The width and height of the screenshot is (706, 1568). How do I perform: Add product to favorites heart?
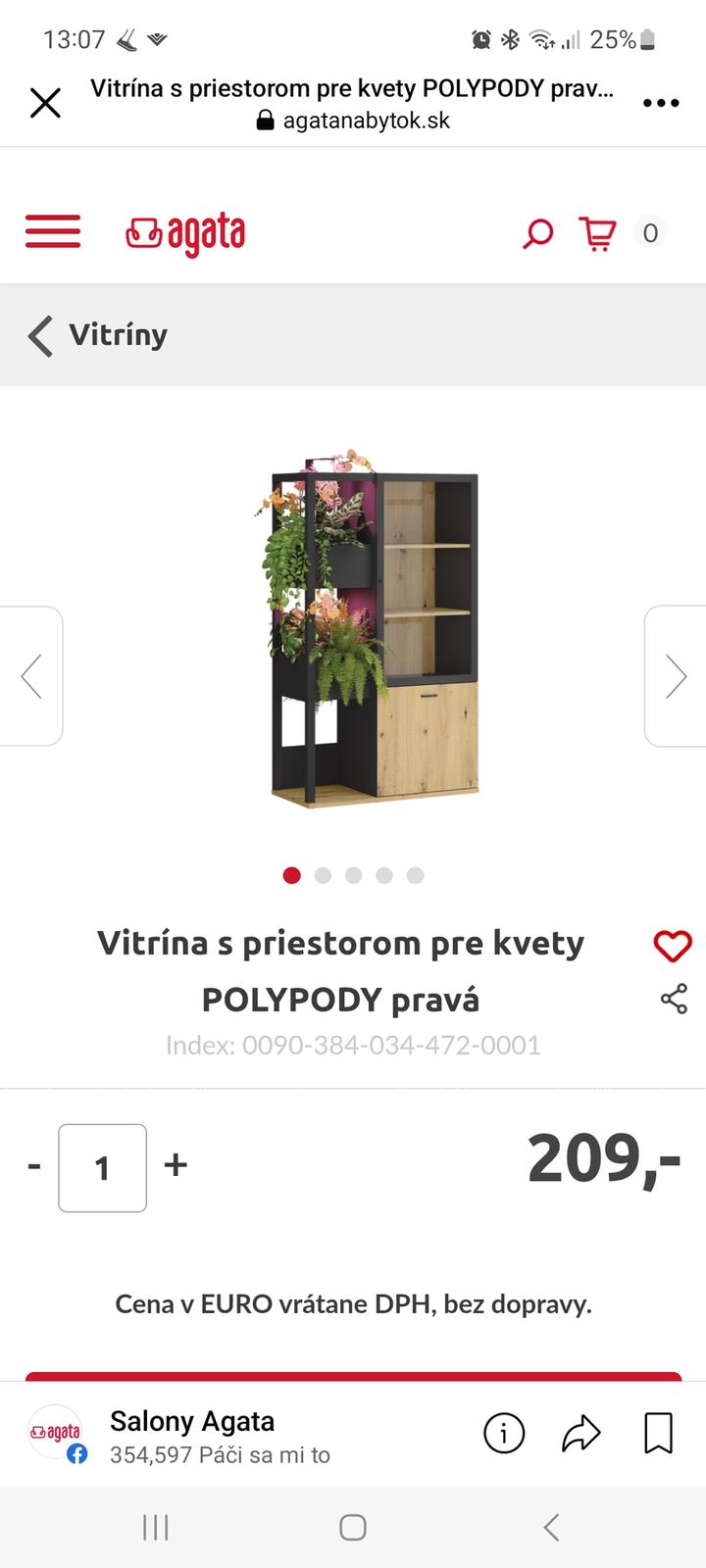(673, 946)
